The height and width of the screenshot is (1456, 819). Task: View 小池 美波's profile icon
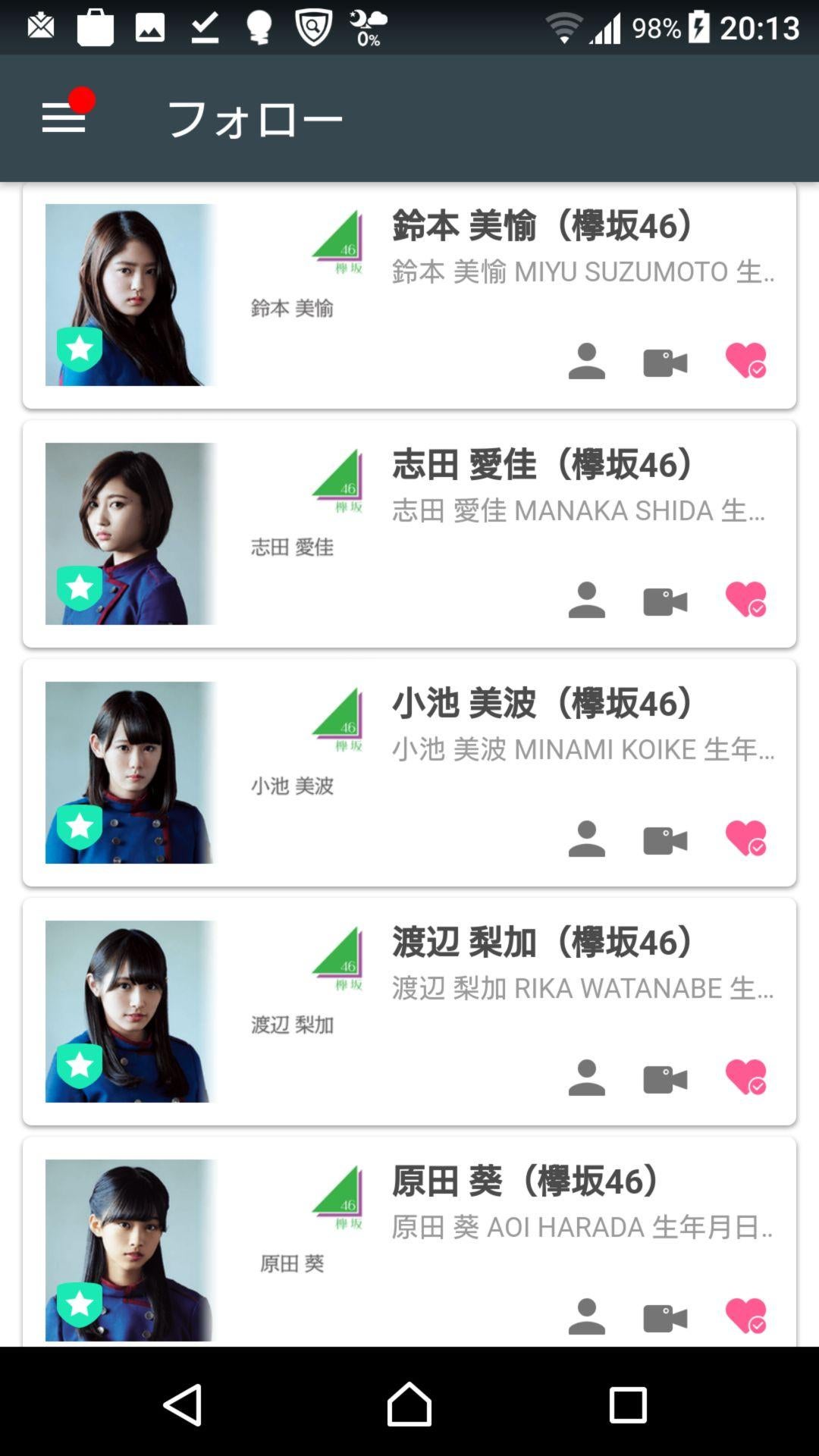(586, 839)
